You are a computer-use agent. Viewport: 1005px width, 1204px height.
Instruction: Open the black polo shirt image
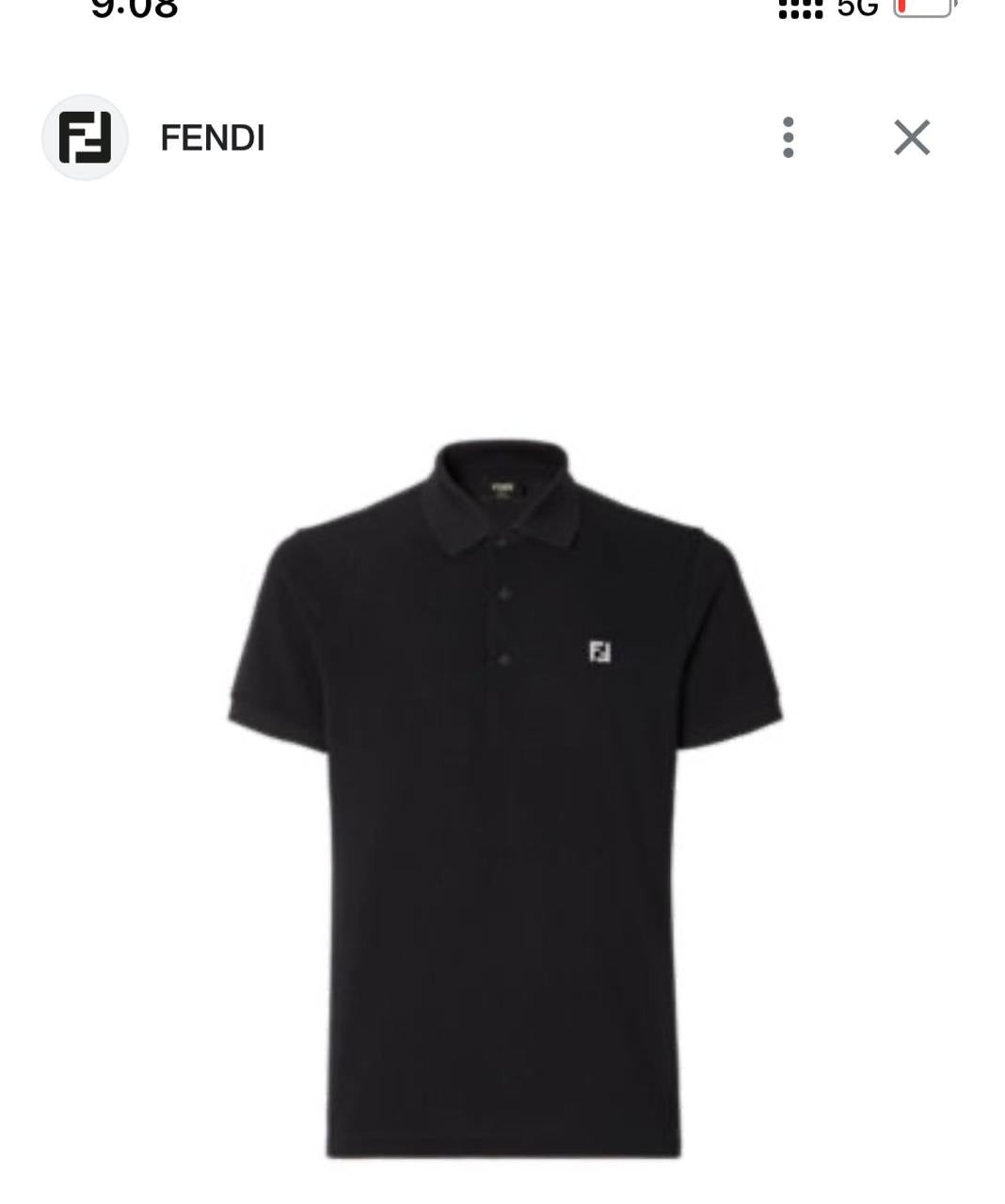(504, 800)
